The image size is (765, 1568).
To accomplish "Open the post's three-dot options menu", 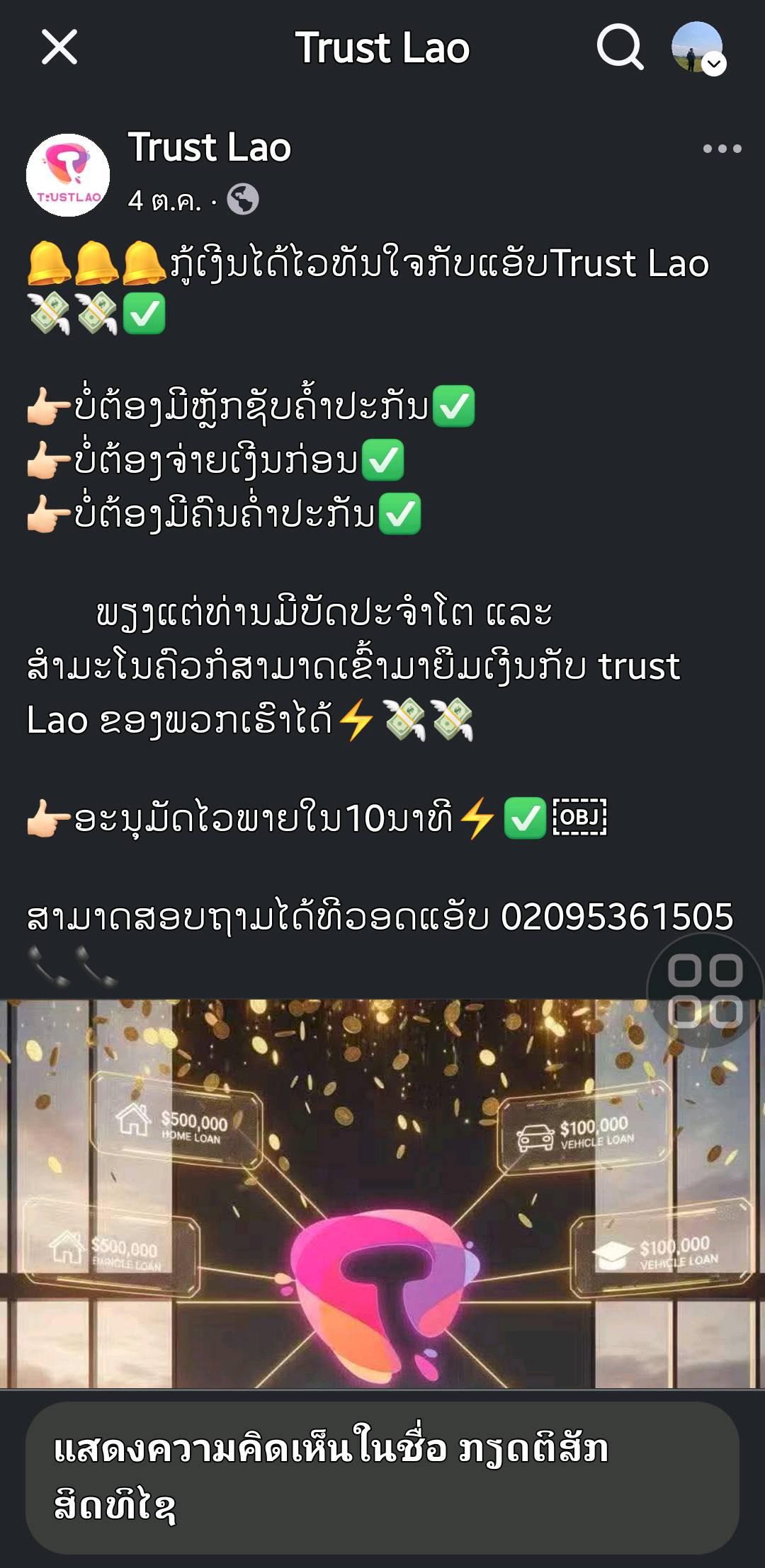I will coord(721,149).
